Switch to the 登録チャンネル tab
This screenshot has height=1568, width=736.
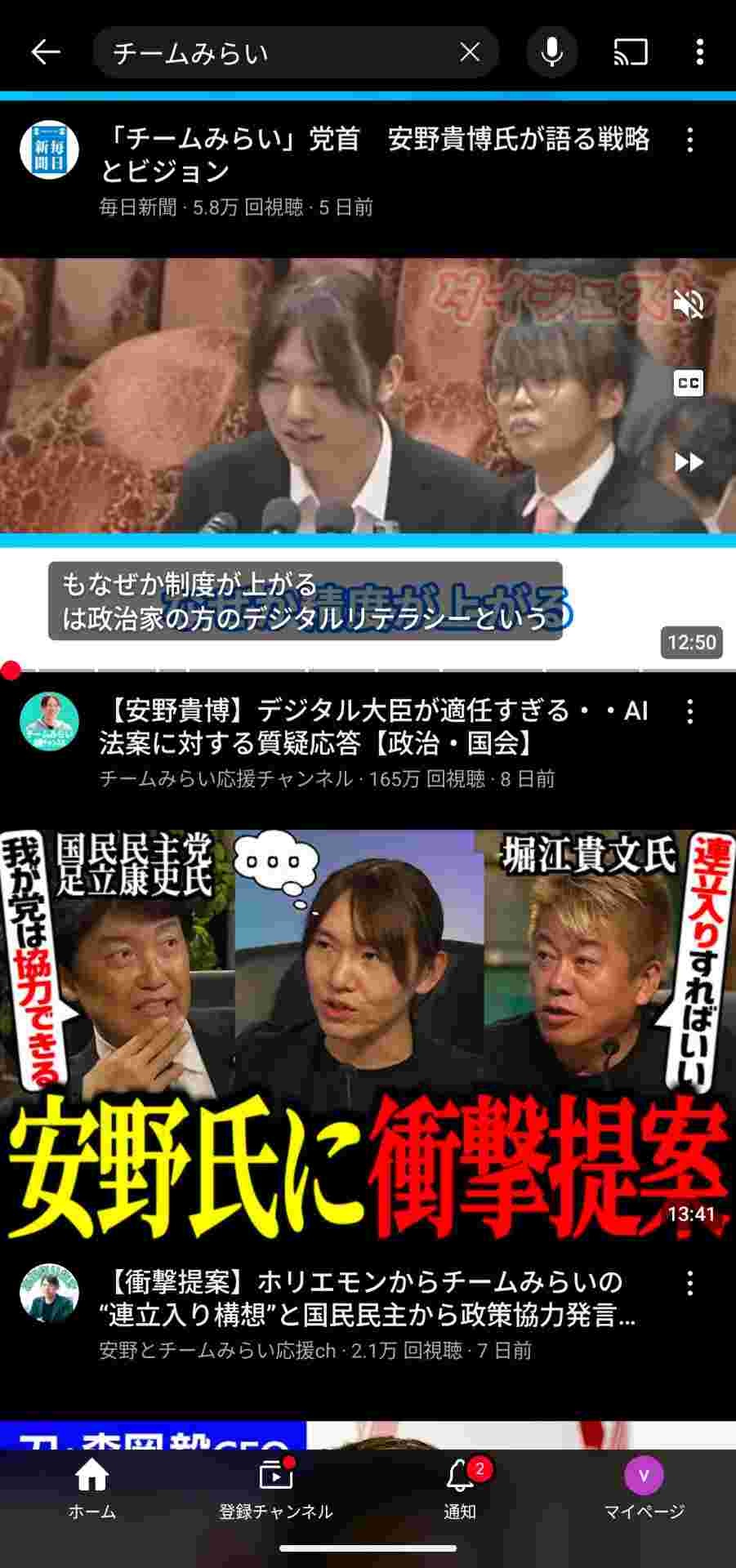point(276,1490)
